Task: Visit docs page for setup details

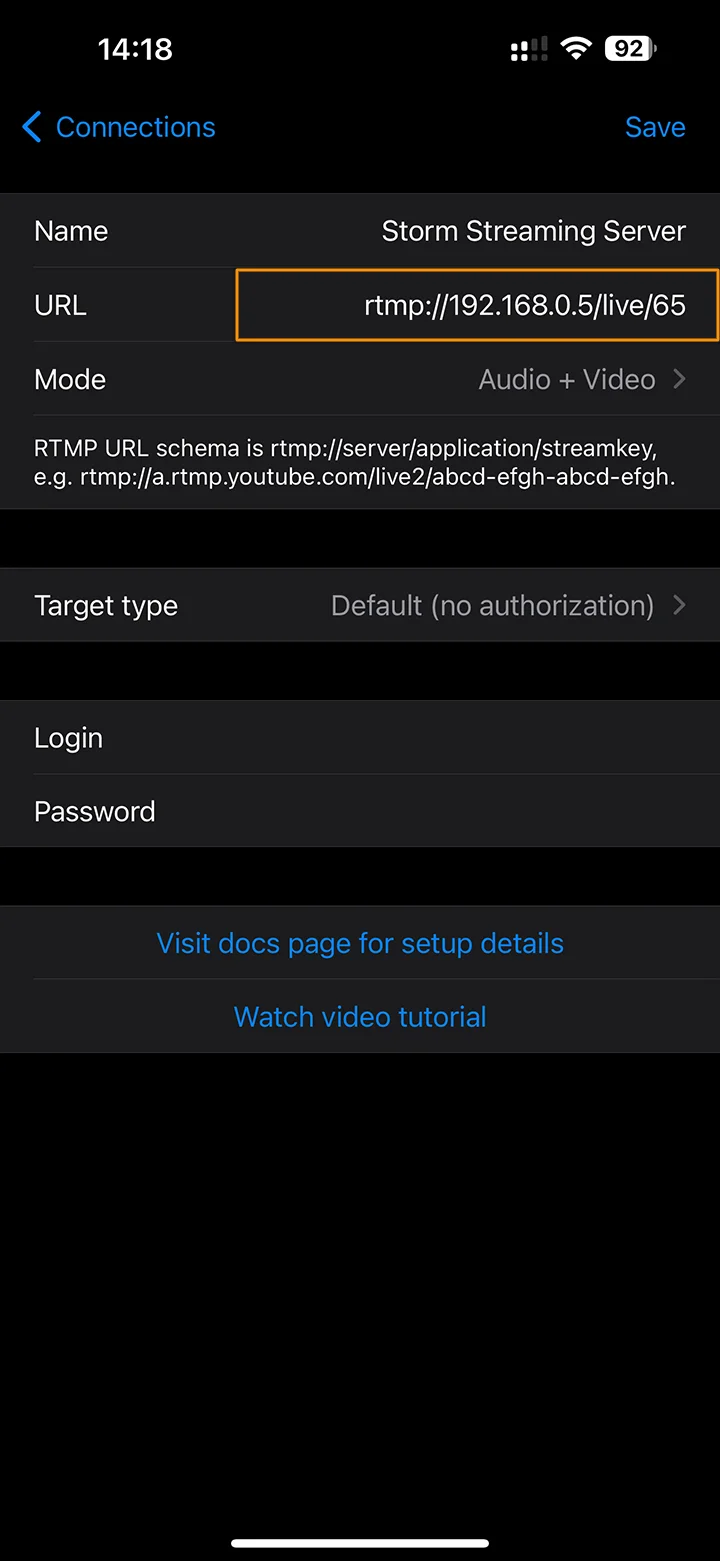Action: (x=360, y=943)
